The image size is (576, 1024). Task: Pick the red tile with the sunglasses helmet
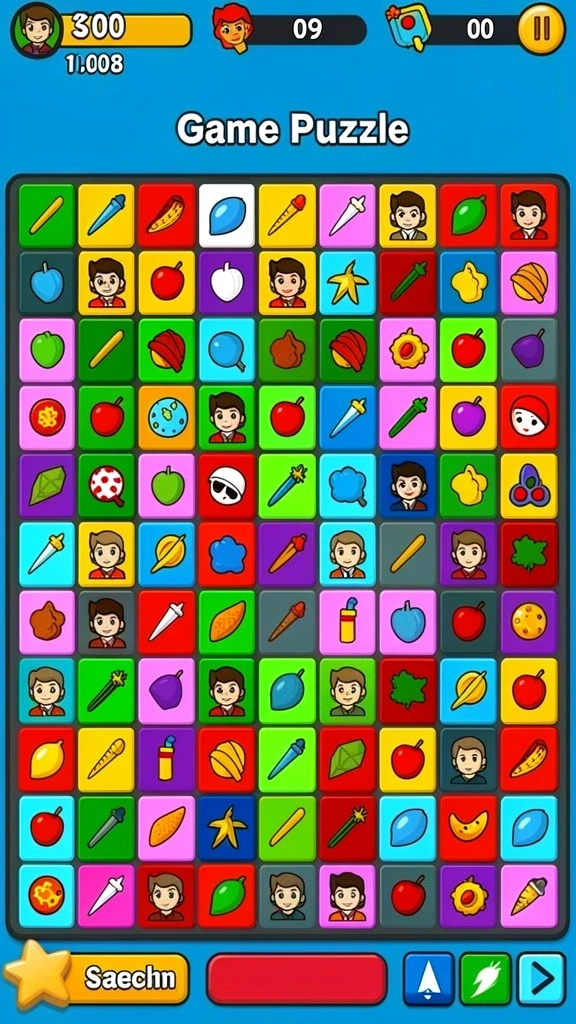[227, 485]
